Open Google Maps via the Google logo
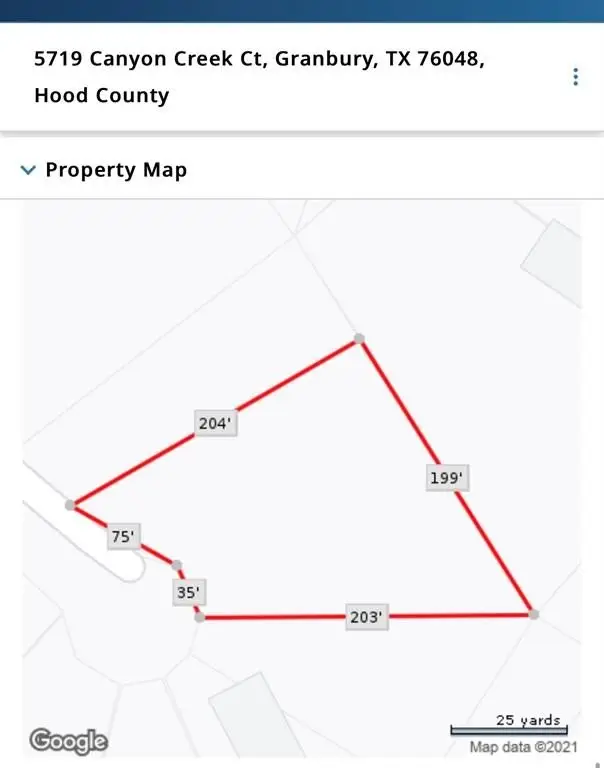Screen dimensions: 604x768 click(68, 741)
